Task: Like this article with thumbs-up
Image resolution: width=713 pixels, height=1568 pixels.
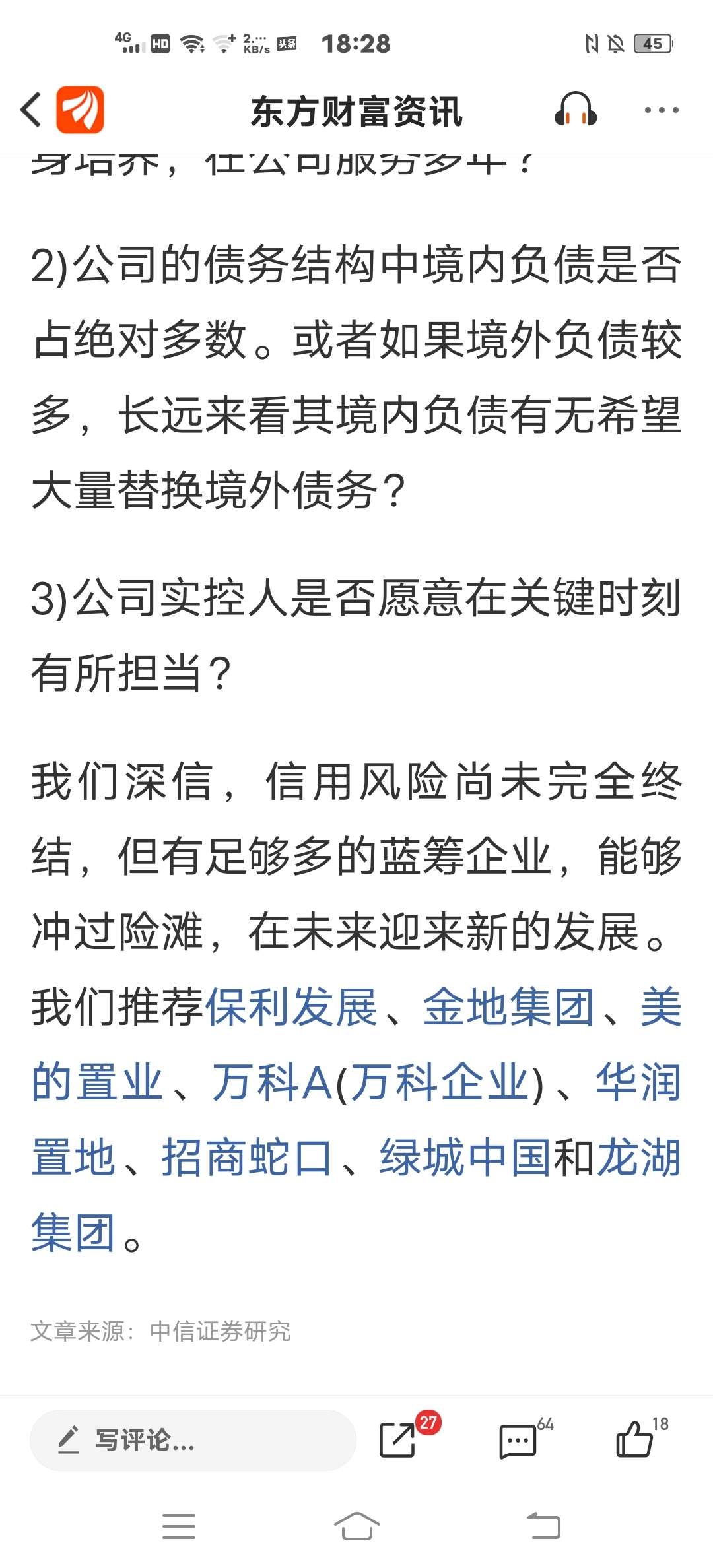Action: point(634,1440)
